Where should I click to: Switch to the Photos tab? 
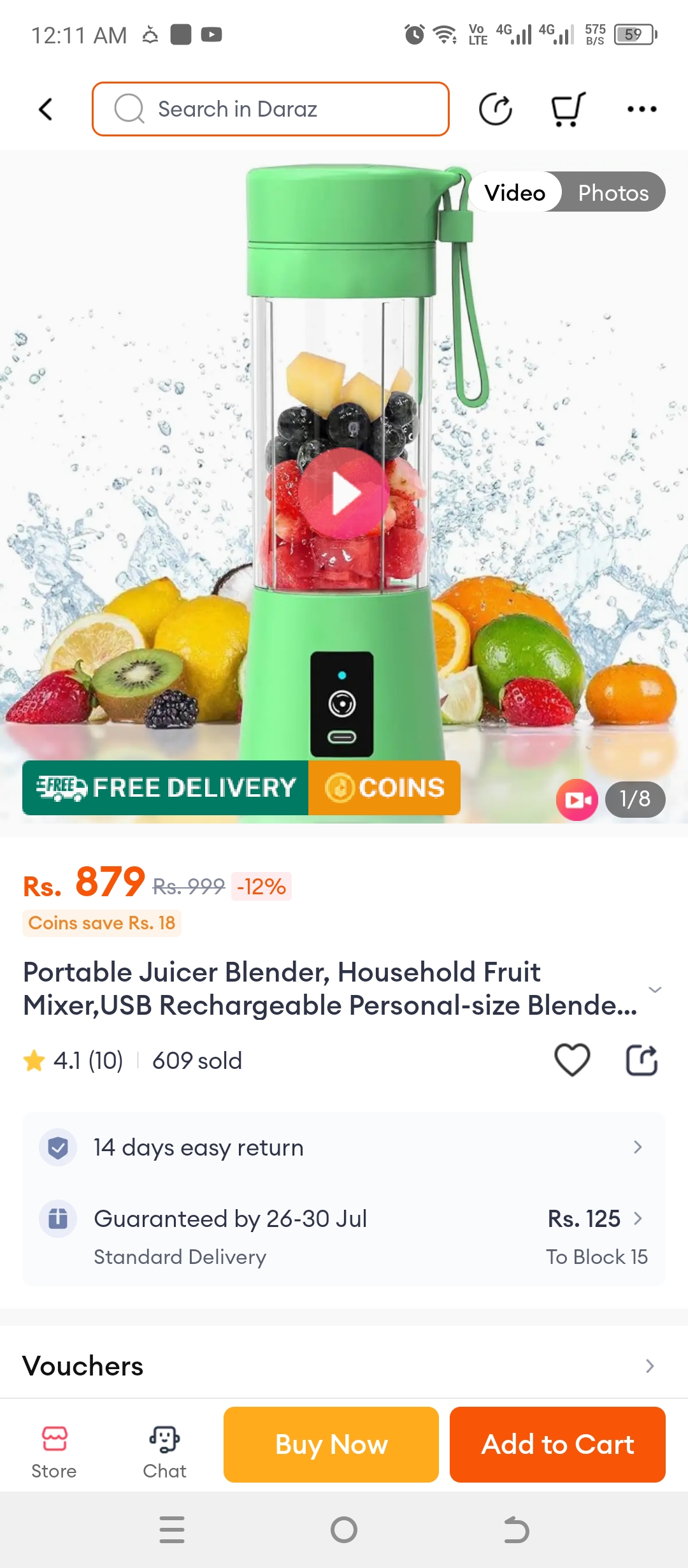pos(613,192)
